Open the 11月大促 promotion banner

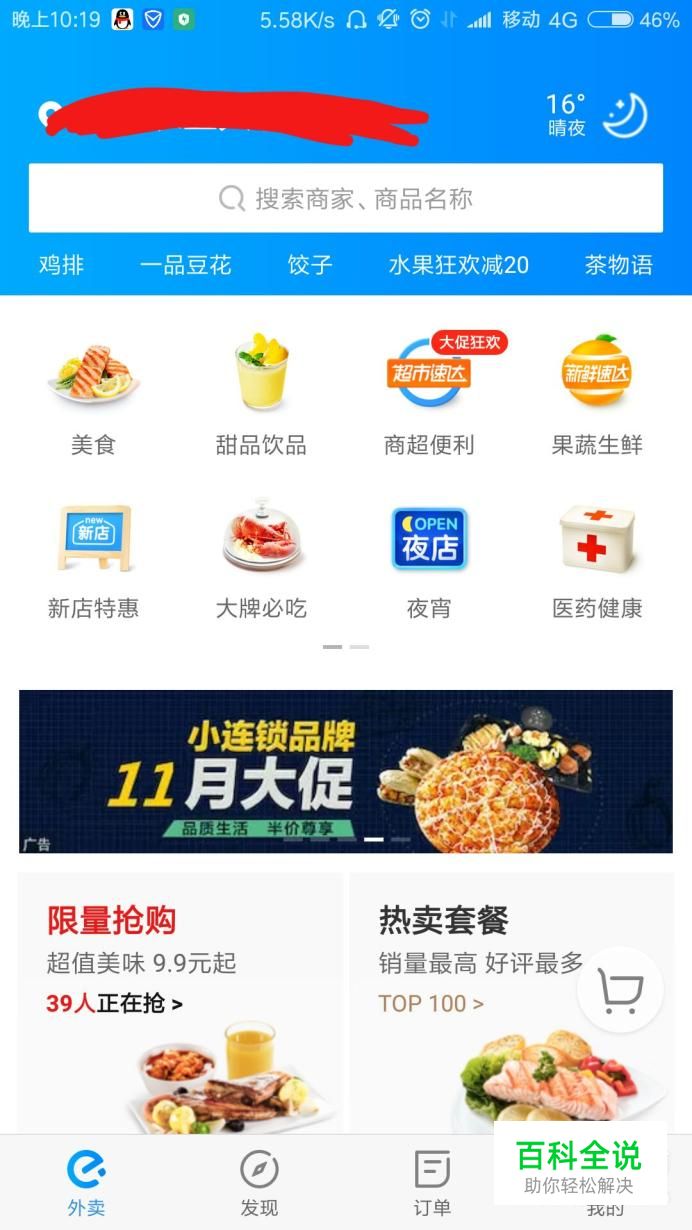345,771
